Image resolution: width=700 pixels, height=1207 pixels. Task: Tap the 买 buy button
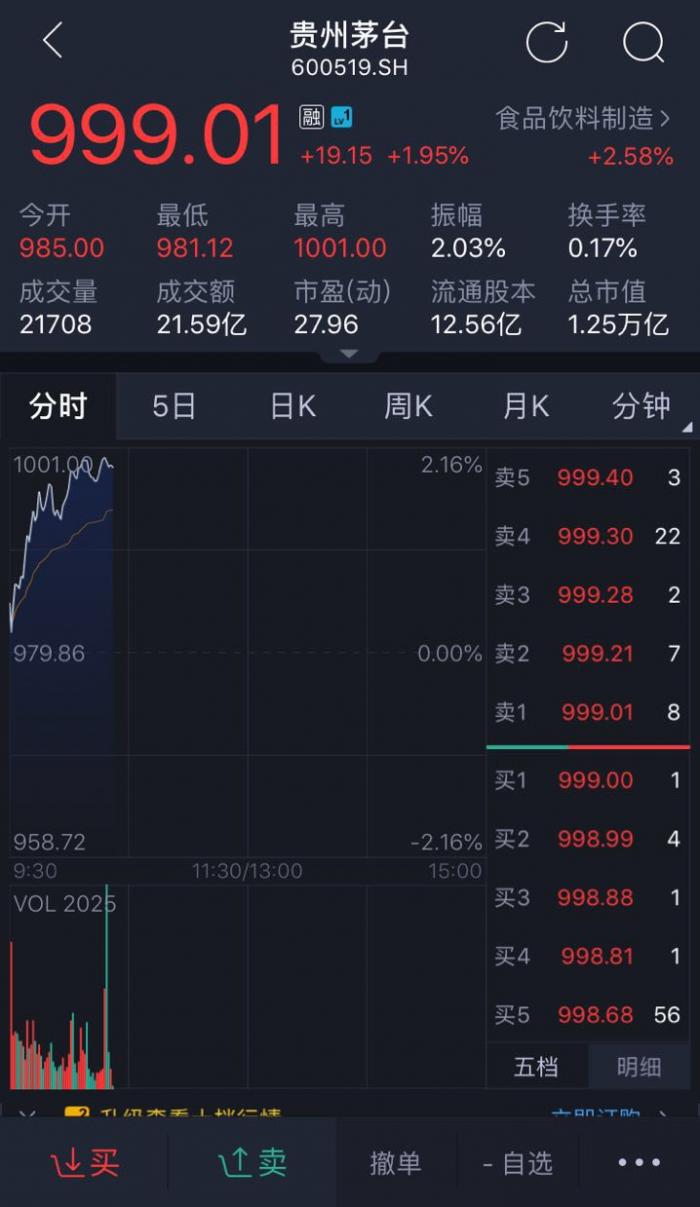[x=85, y=1163]
